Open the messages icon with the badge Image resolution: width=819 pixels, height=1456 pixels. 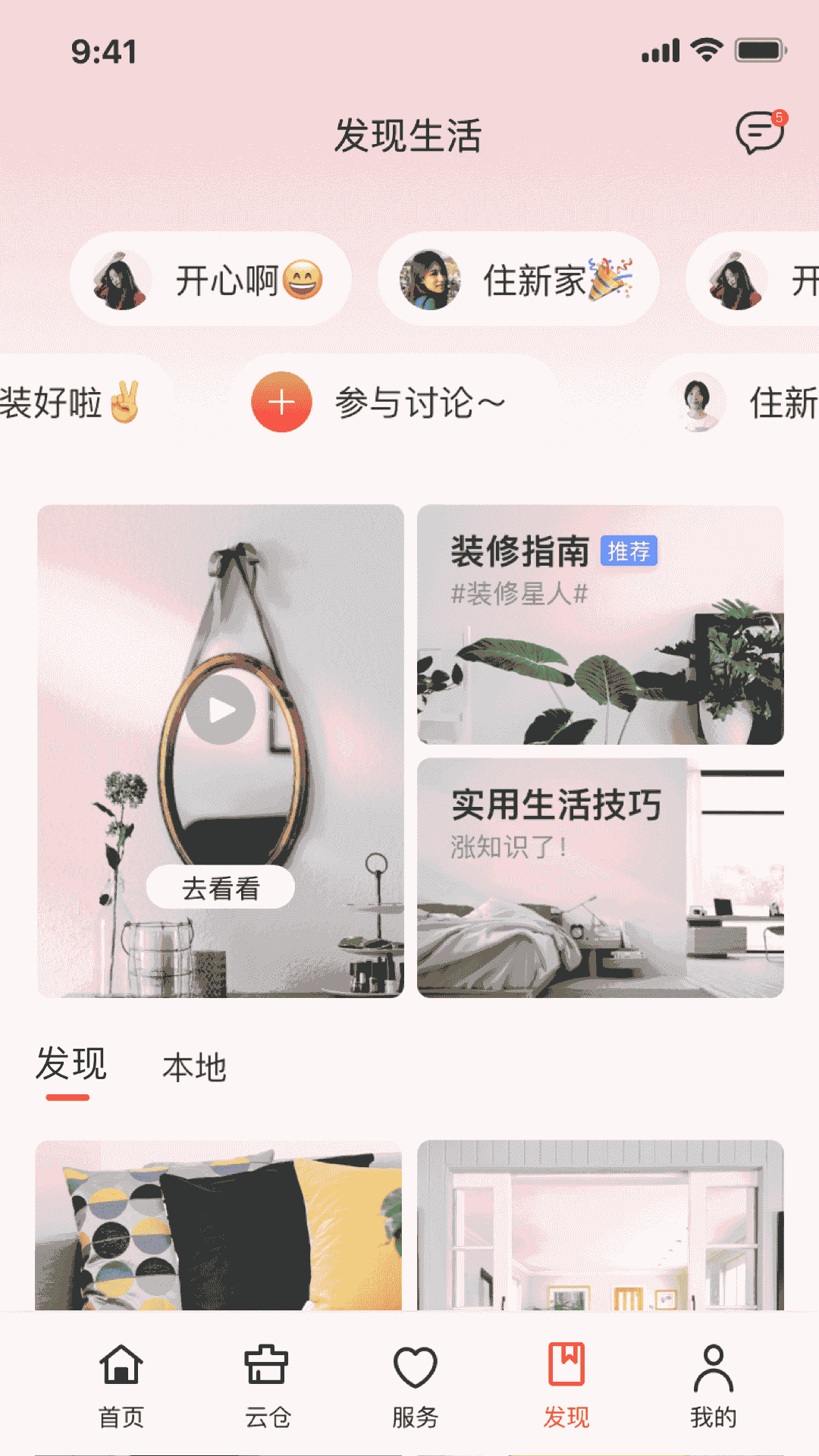(758, 133)
